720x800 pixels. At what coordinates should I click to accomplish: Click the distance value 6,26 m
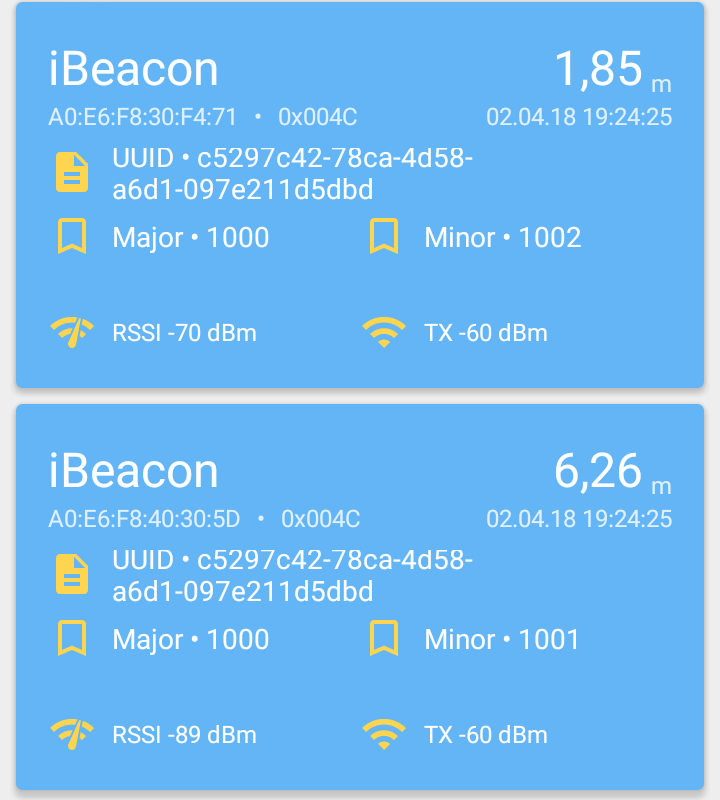[x=610, y=471]
